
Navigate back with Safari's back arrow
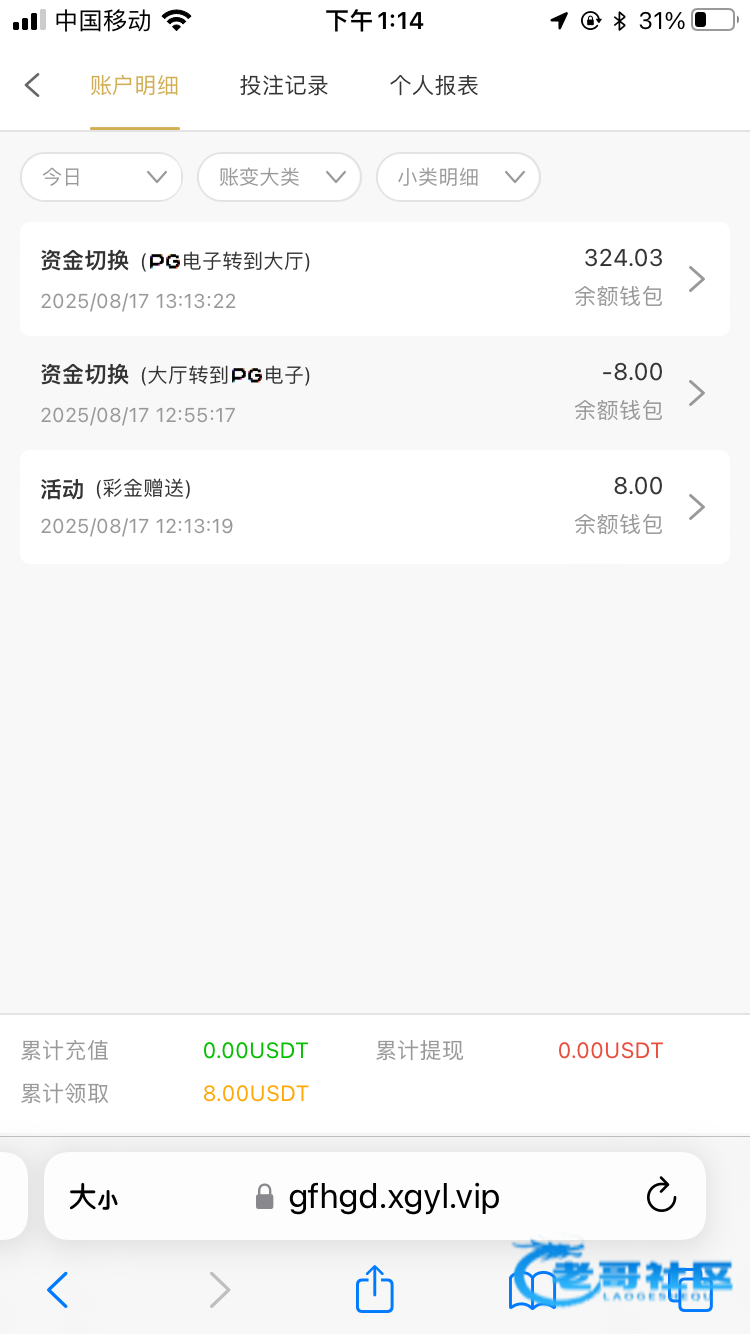[x=58, y=1290]
